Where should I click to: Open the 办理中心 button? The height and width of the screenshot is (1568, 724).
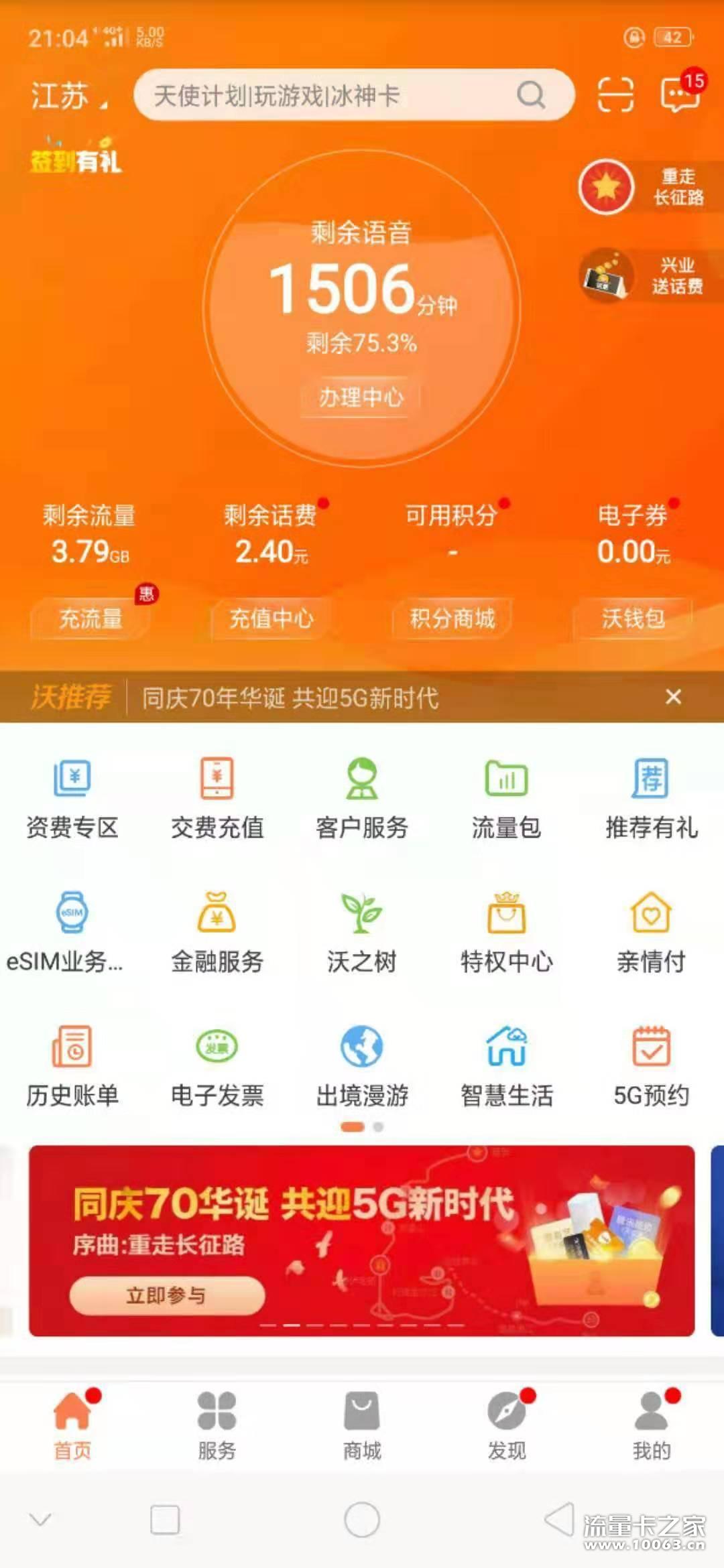tap(361, 397)
